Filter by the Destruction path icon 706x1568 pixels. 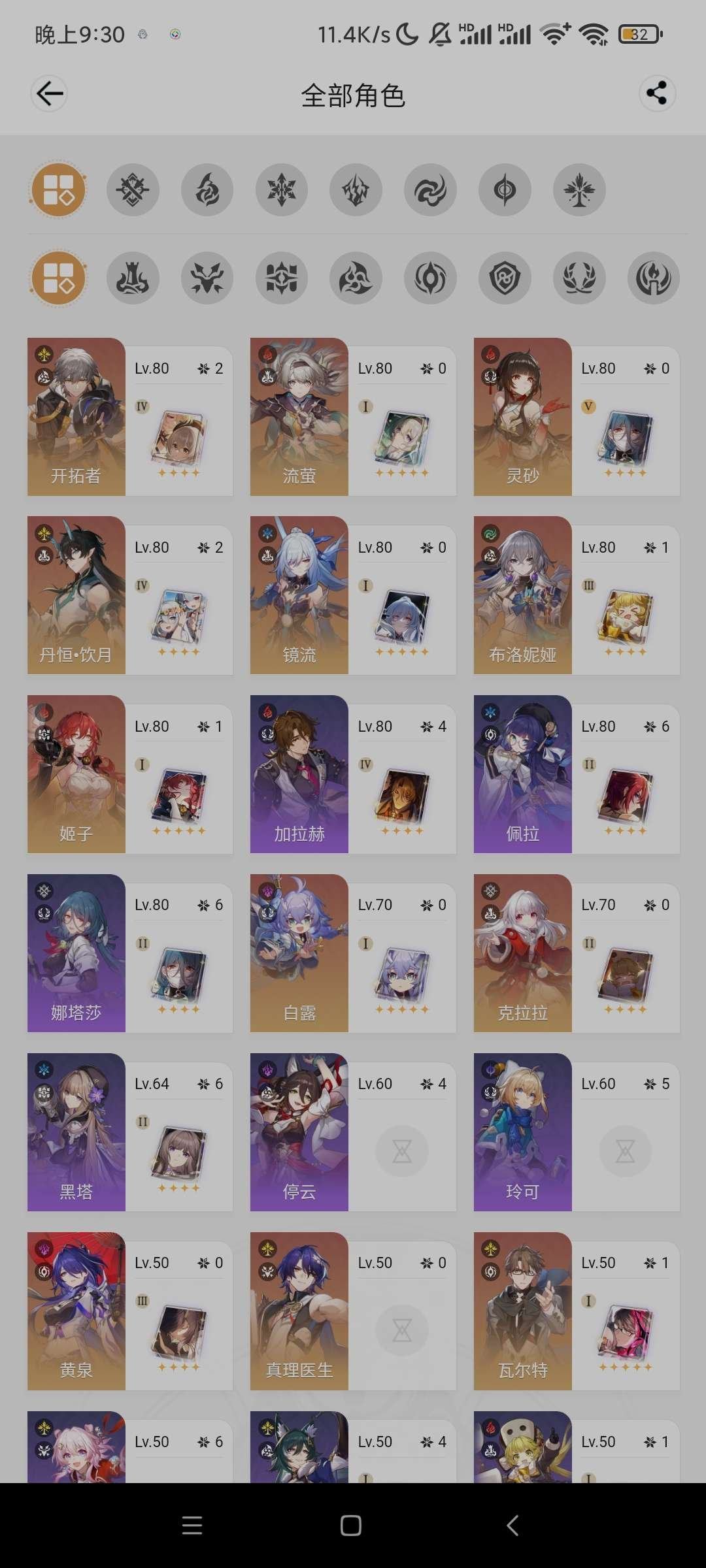pyautogui.click(x=133, y=278)
